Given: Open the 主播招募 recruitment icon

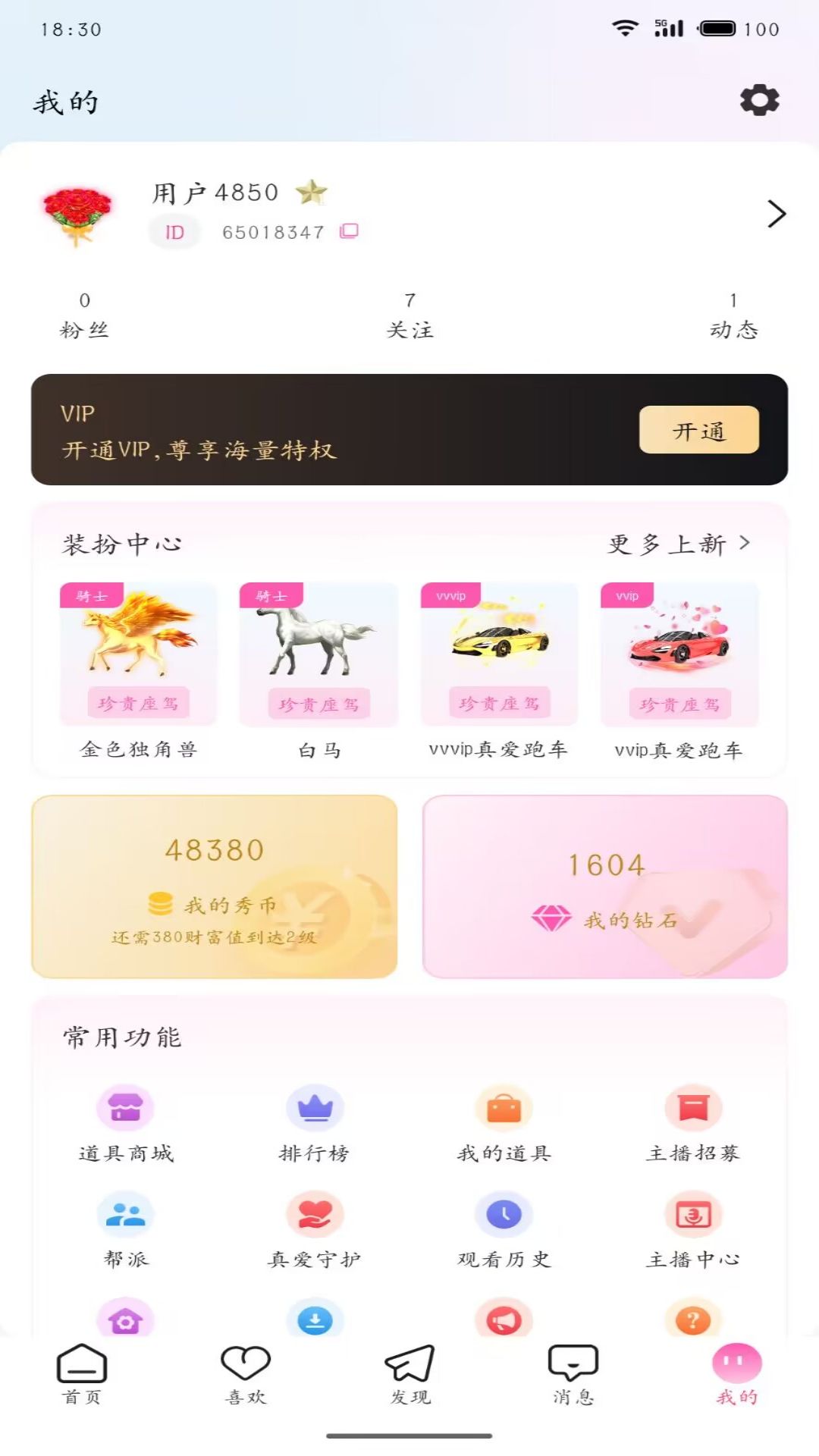Looking at the screenshot, I should (x=692, y=1109).
